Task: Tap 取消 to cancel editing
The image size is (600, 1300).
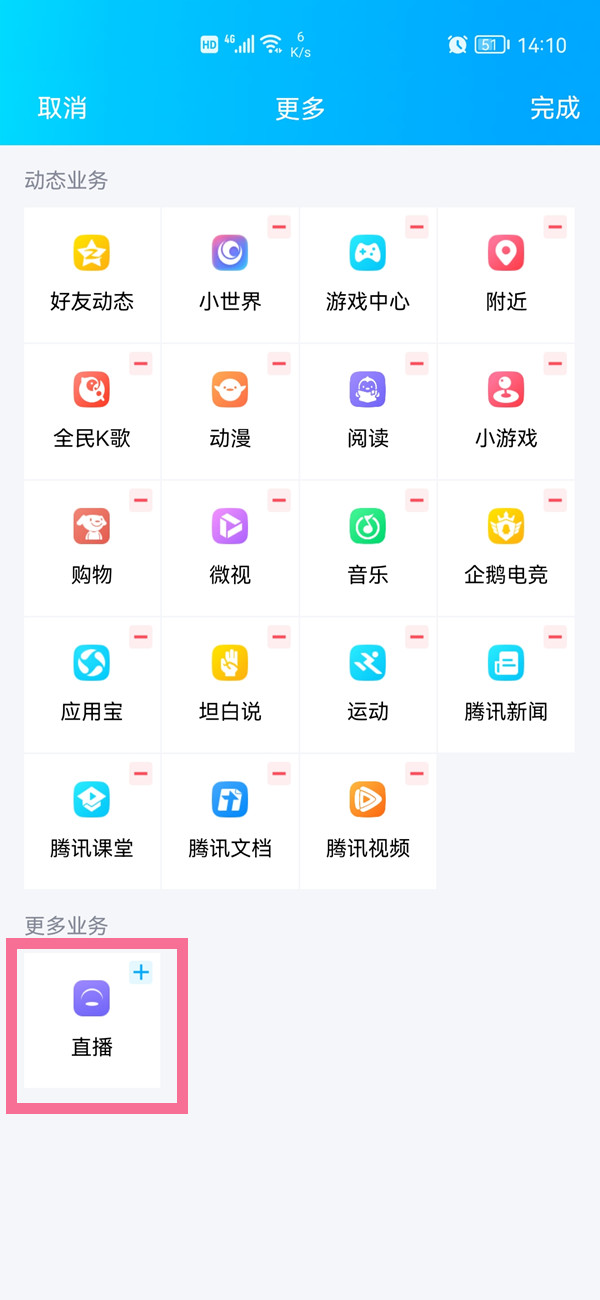Action: pyautogui.click(x=62, y=108)
